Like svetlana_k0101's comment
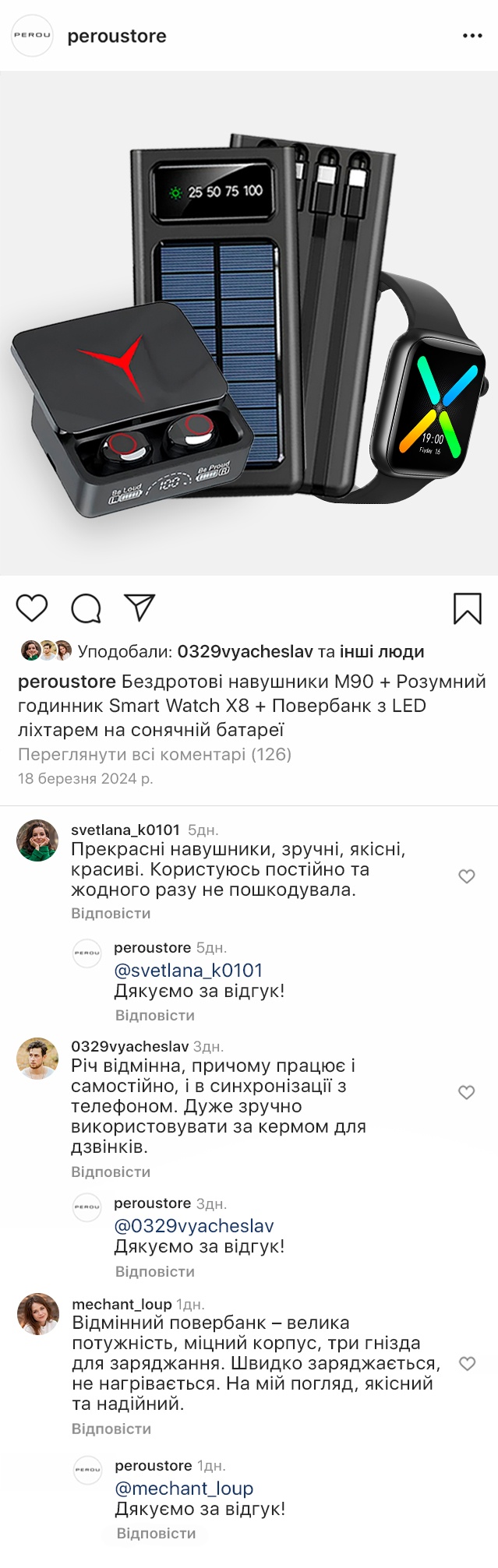Image resolution: width=498 pixels, height=1568 pixels. click(x=467, y=876)
